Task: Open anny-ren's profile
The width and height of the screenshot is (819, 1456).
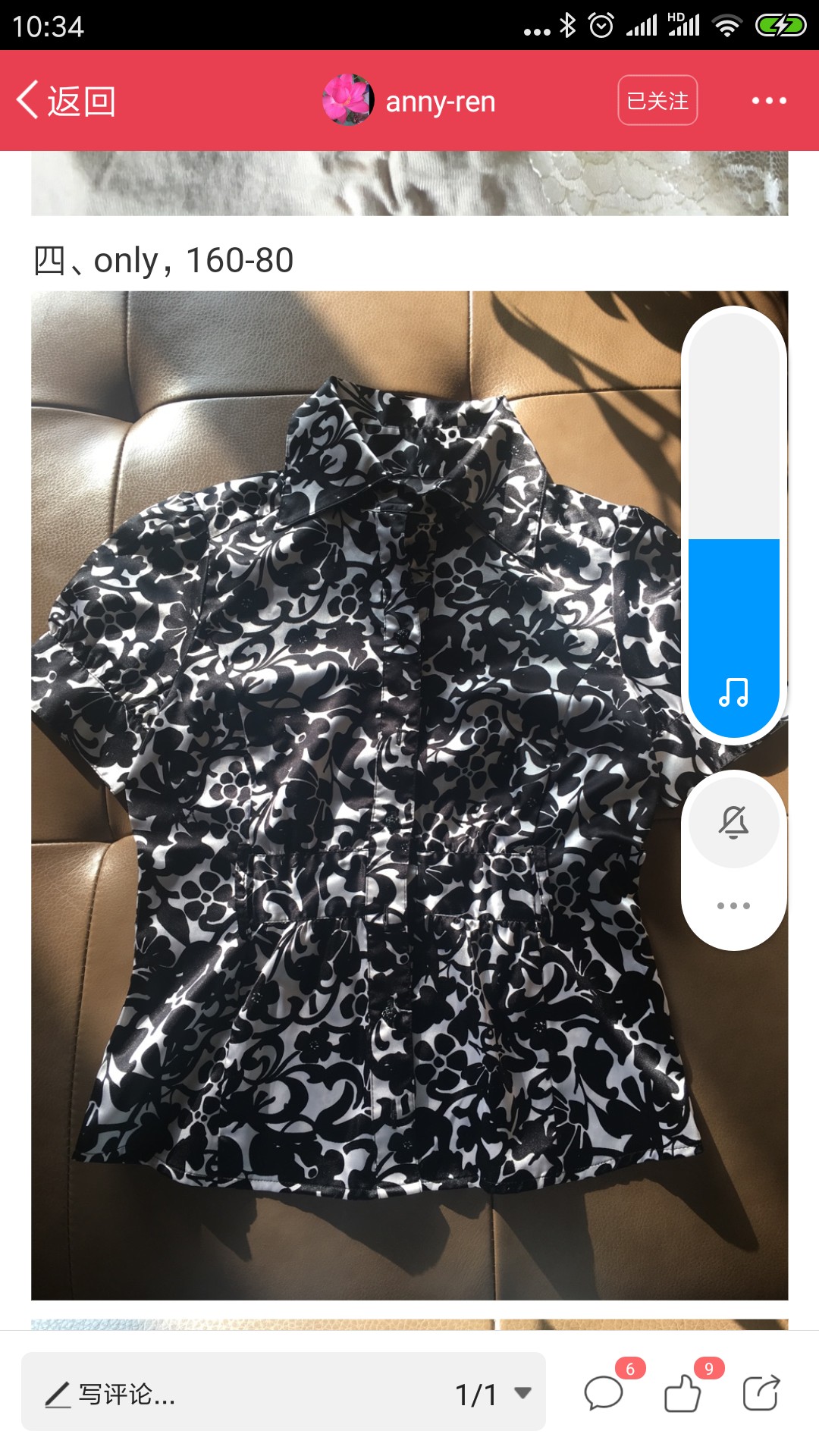Action: [x=409, y=101]
